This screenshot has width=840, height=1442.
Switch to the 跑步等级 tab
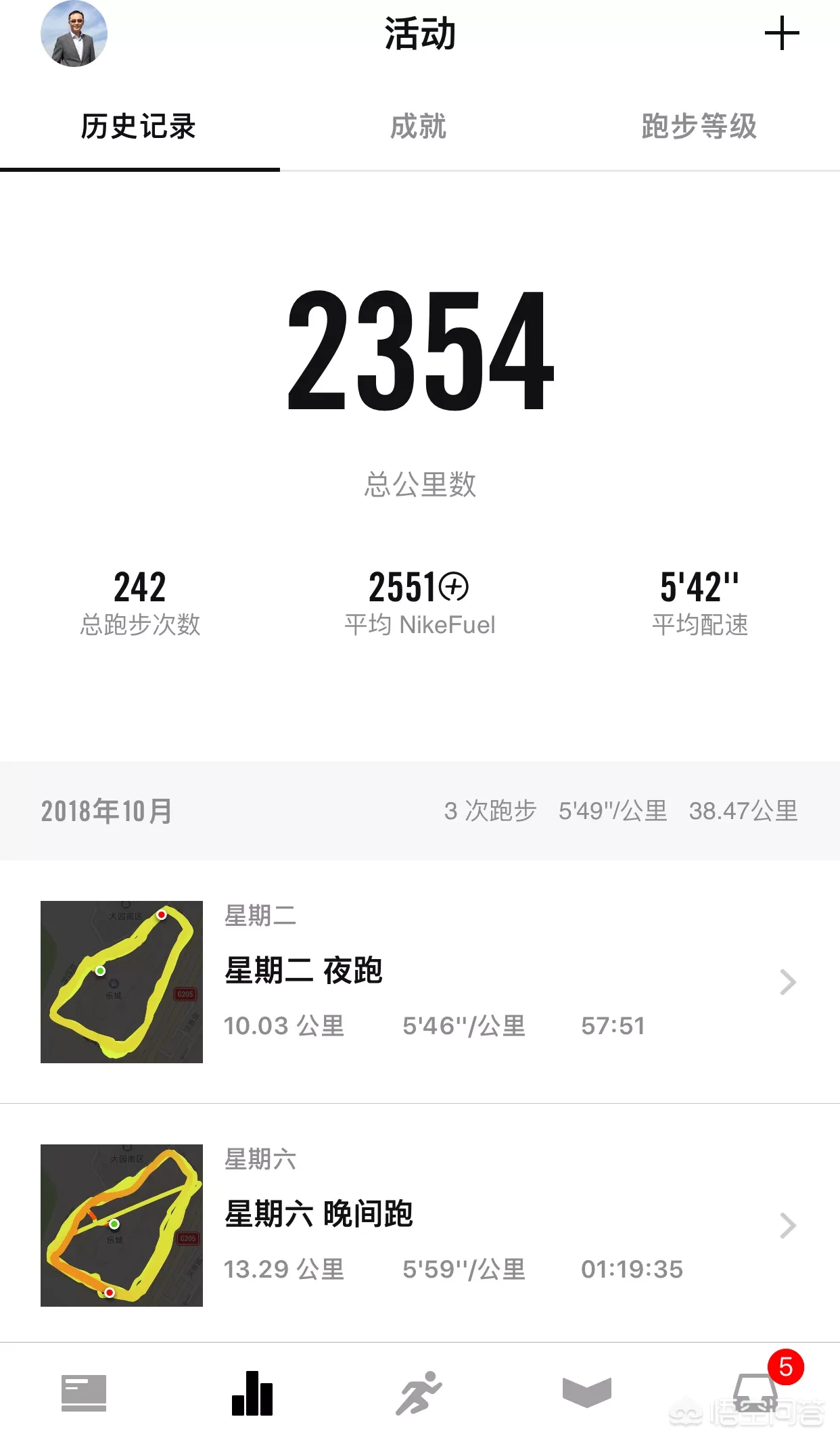pyautogui.click(x=699, y=127)
